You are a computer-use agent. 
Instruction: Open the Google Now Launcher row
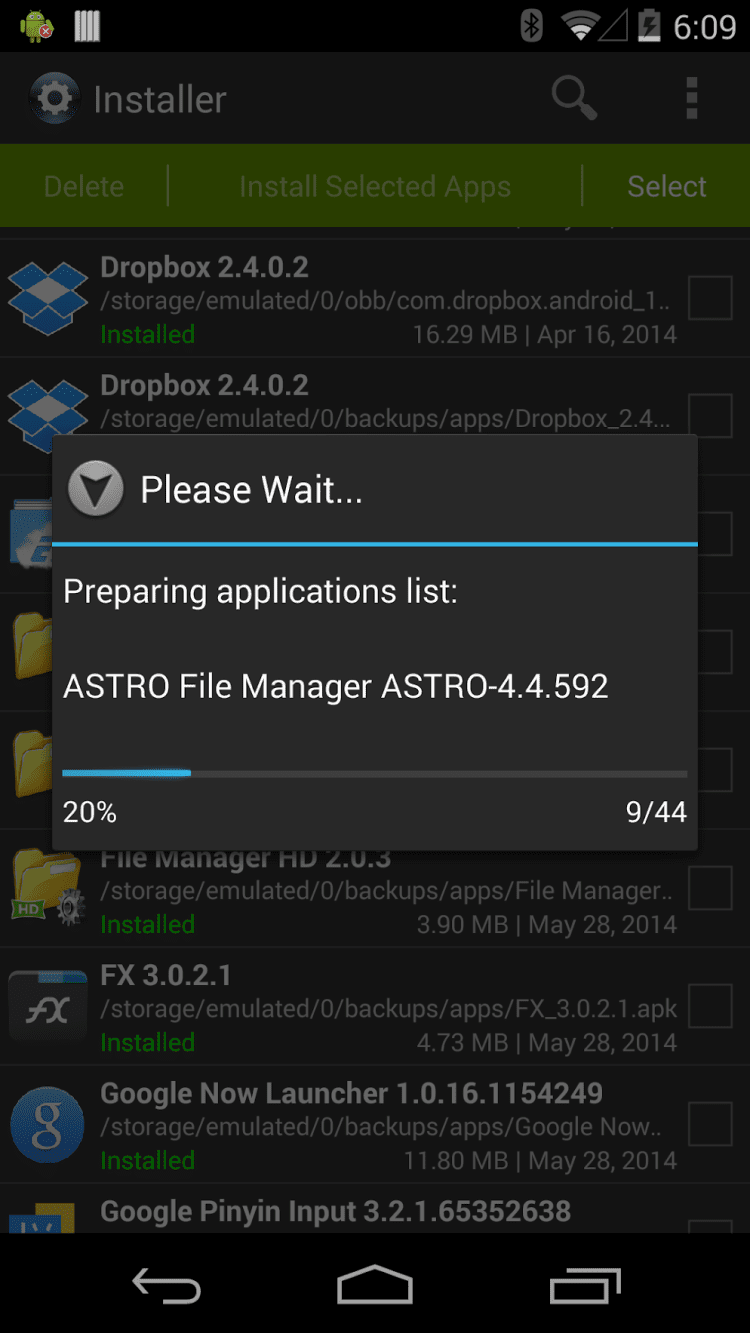click(x=385, y=1126)
